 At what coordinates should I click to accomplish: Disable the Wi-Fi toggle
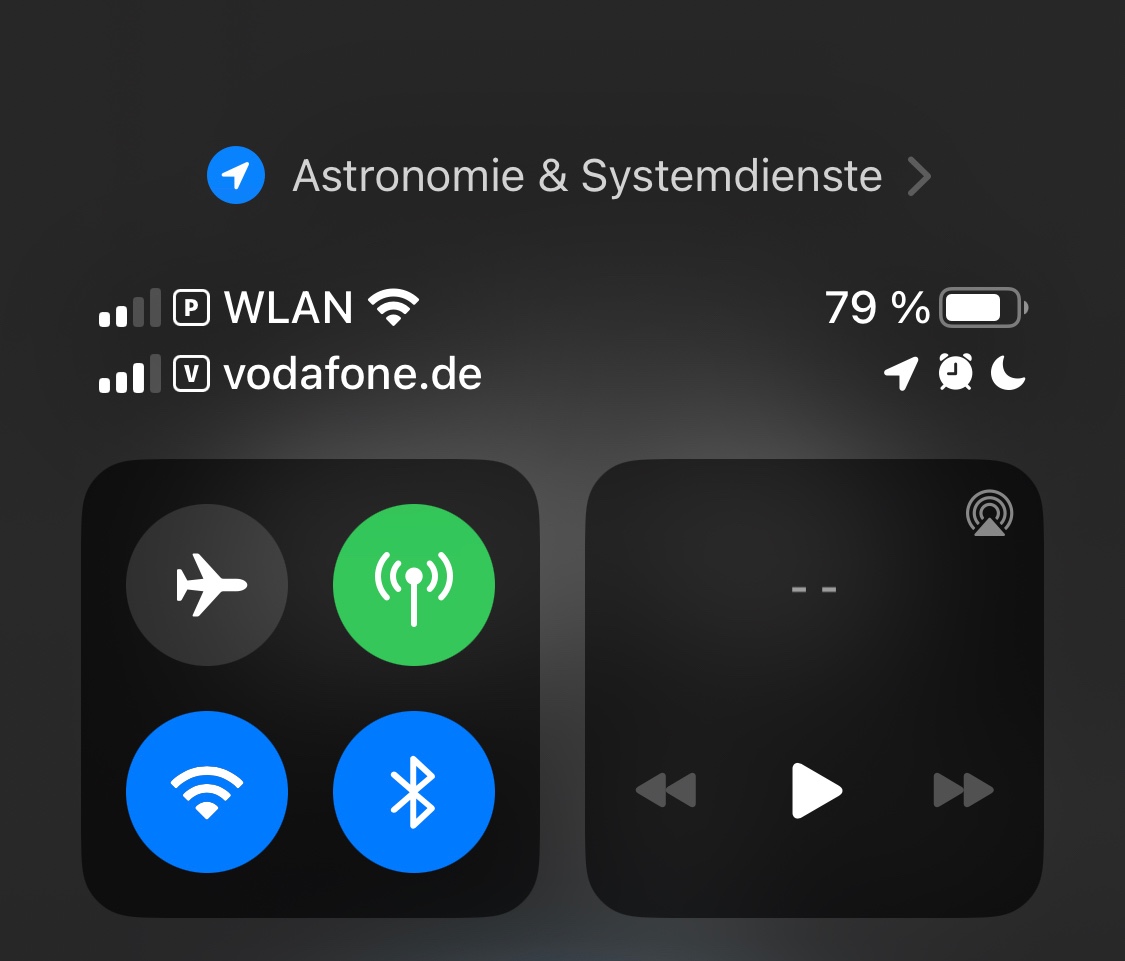[x=207, y=792]
